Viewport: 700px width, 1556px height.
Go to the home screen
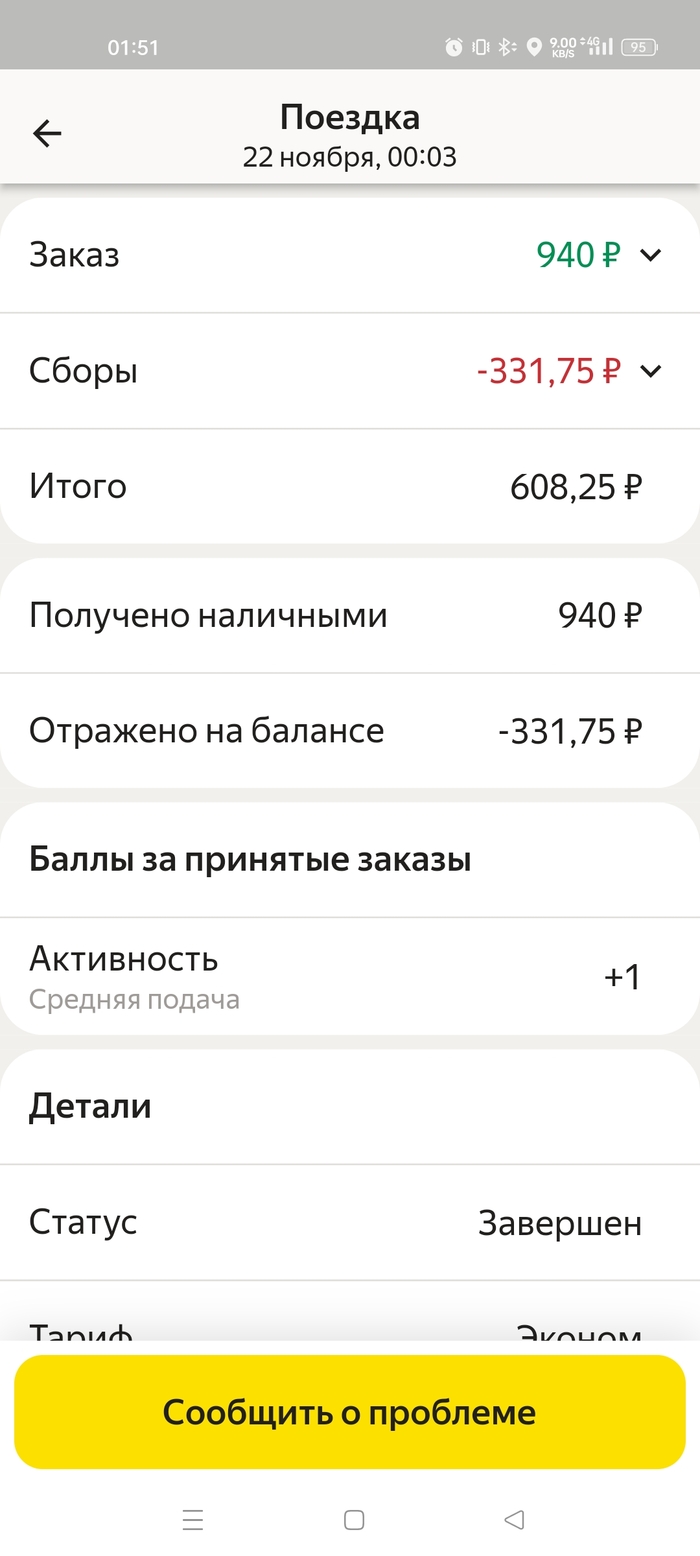pos(354,1520)
